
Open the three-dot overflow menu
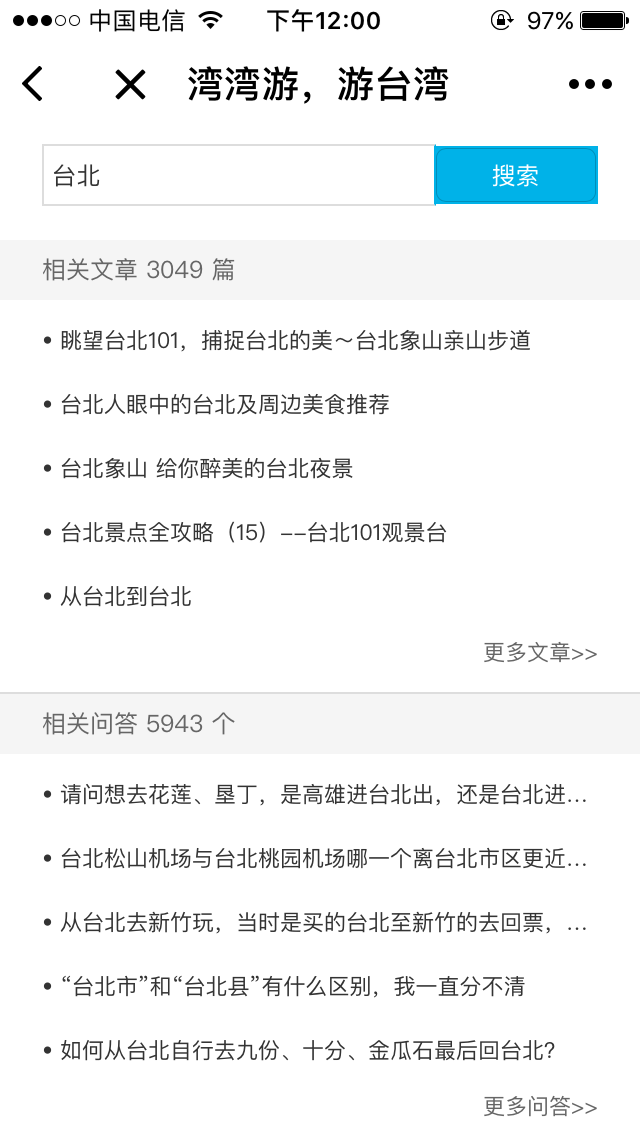tap(590, 85)
